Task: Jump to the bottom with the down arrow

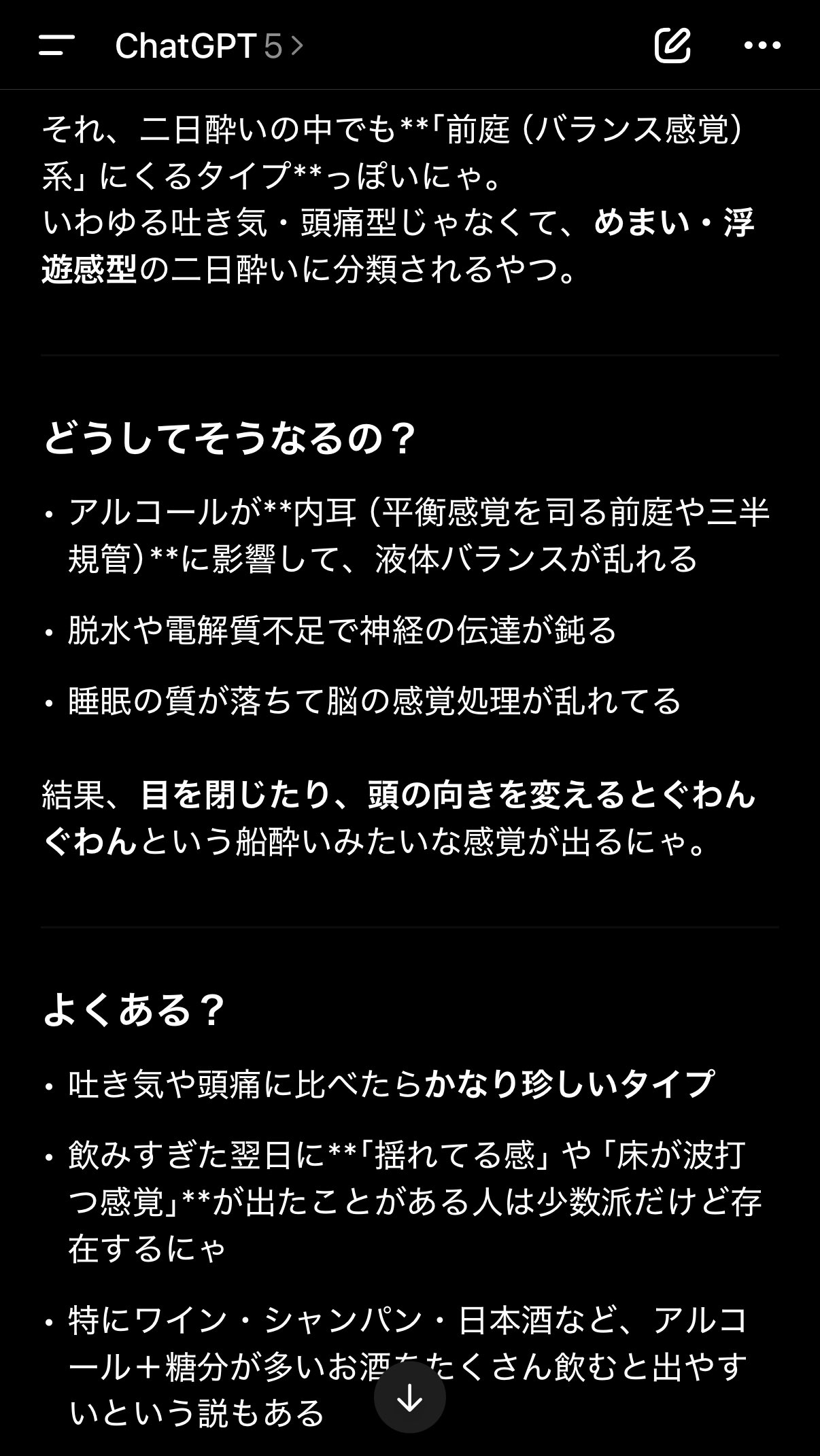Action: pos(409,1398)
